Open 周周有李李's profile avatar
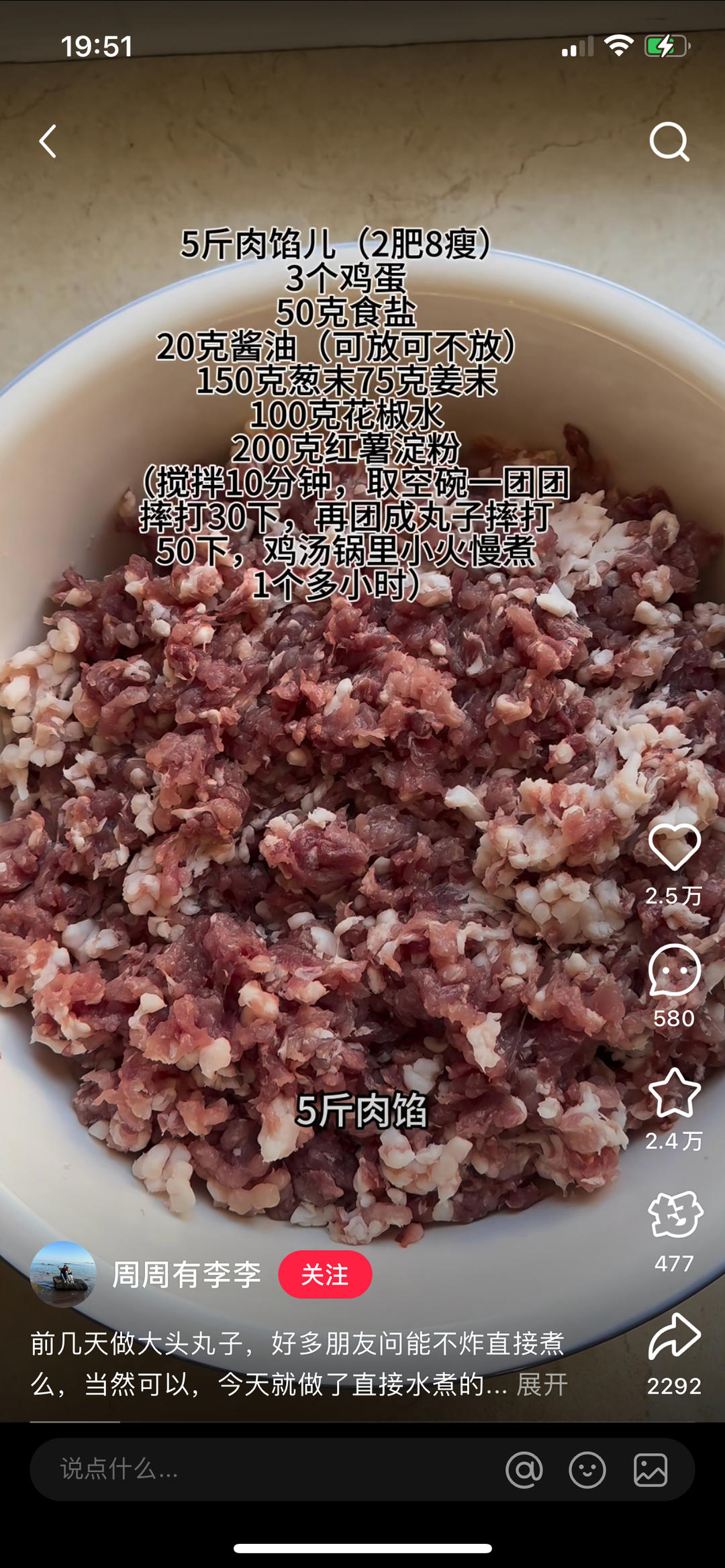Screen dimensions: 725x1568 tap(63, 1274)
